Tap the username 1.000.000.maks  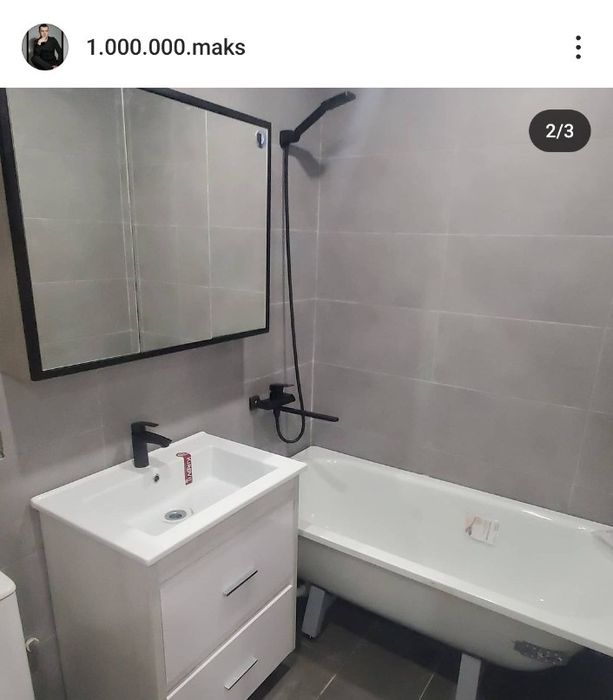point(165,47)
